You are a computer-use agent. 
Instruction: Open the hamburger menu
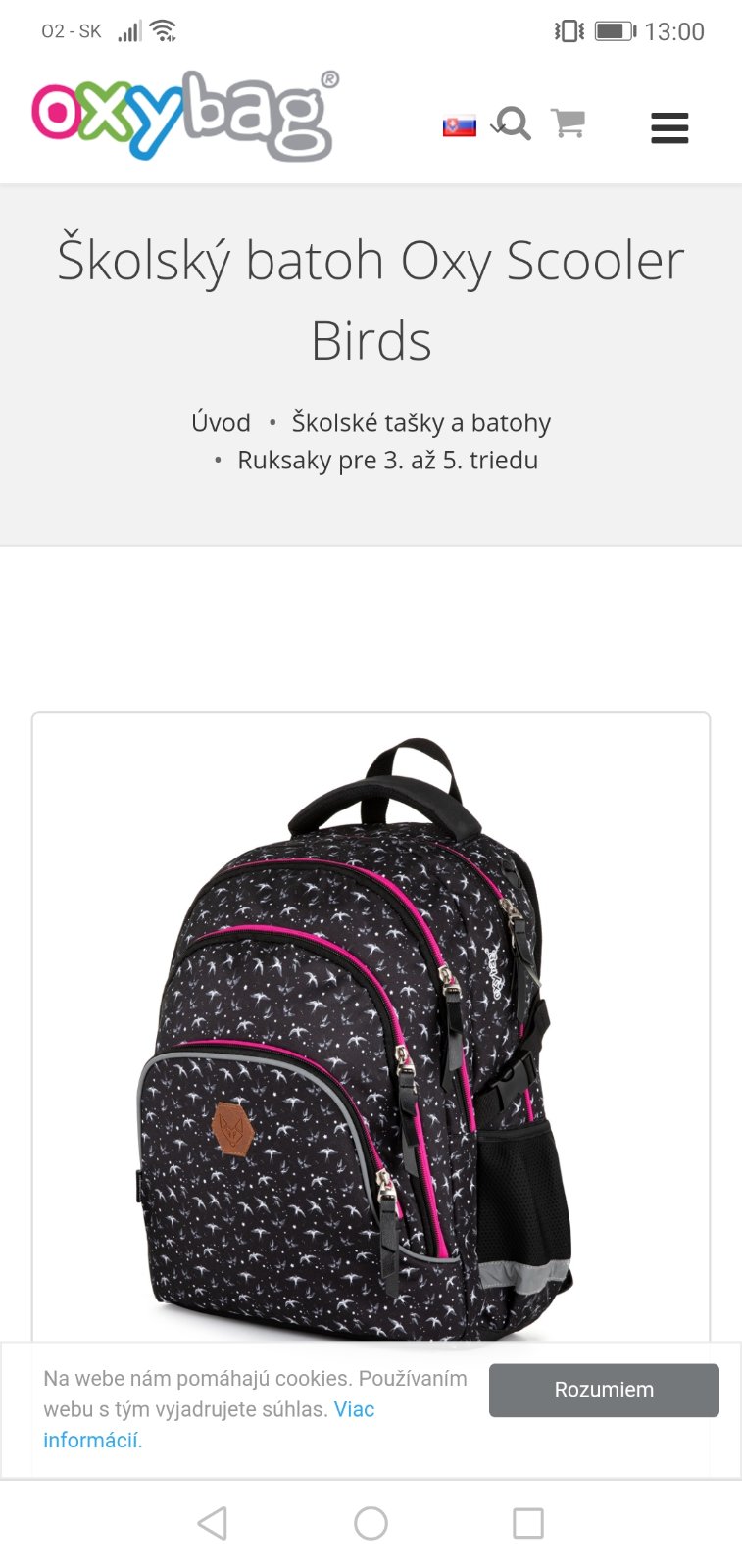tap(669, 127)
